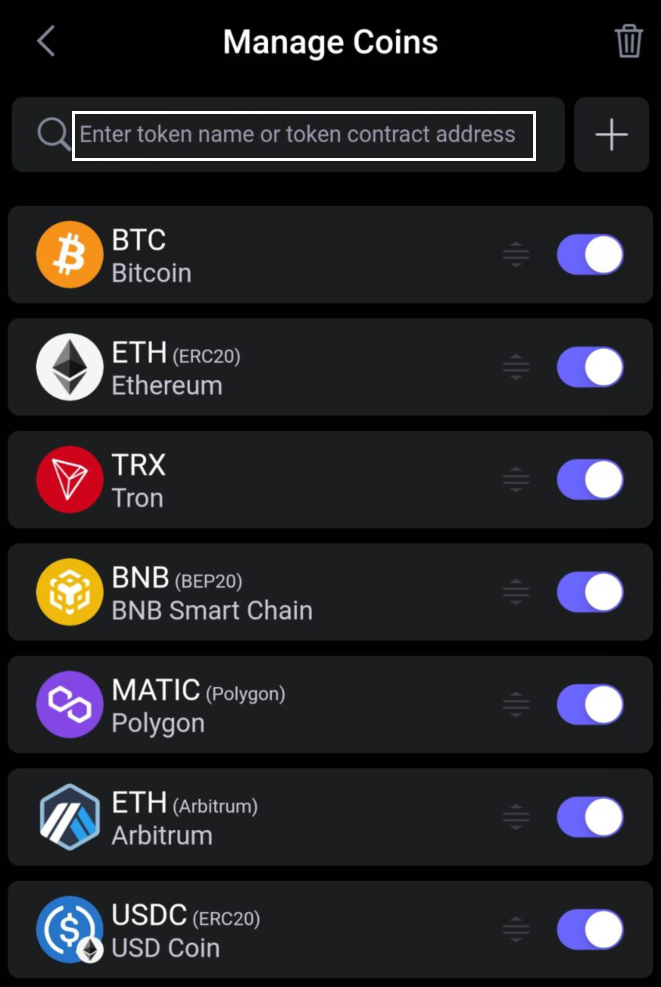Toggle off USDC USD Coin

tap(590, 930)
